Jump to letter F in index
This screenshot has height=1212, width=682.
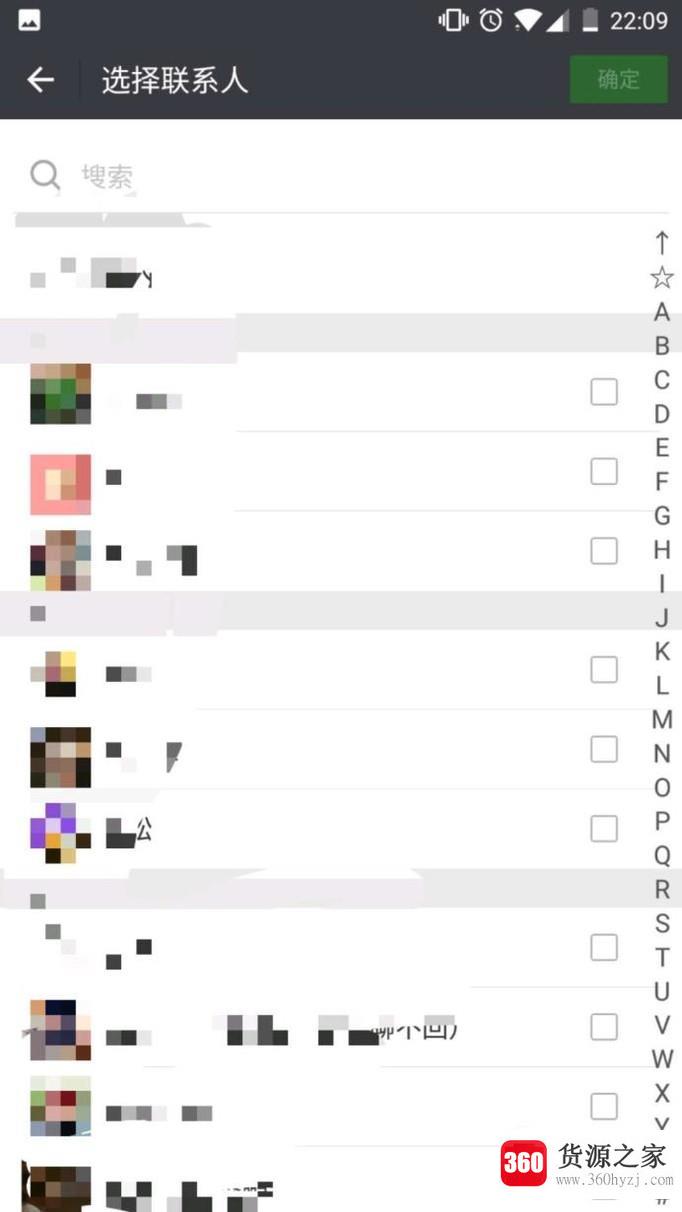(x=662, y=482)
